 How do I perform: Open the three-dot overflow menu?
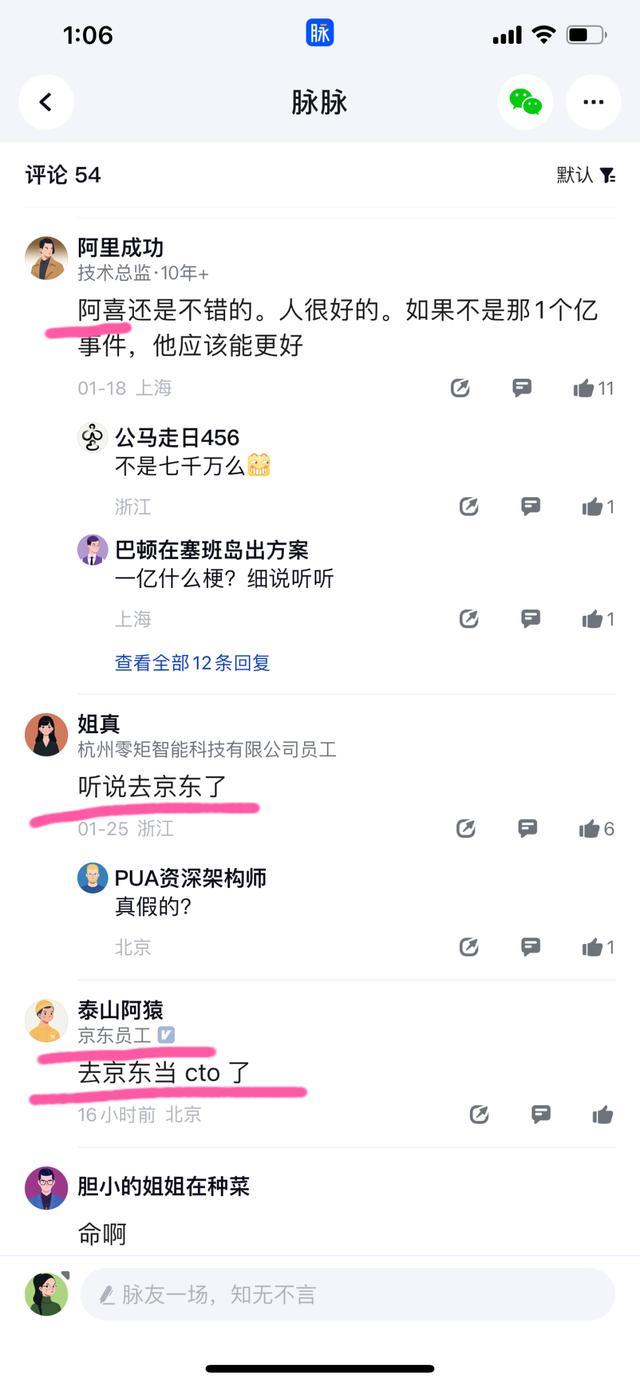click(593, 102)
